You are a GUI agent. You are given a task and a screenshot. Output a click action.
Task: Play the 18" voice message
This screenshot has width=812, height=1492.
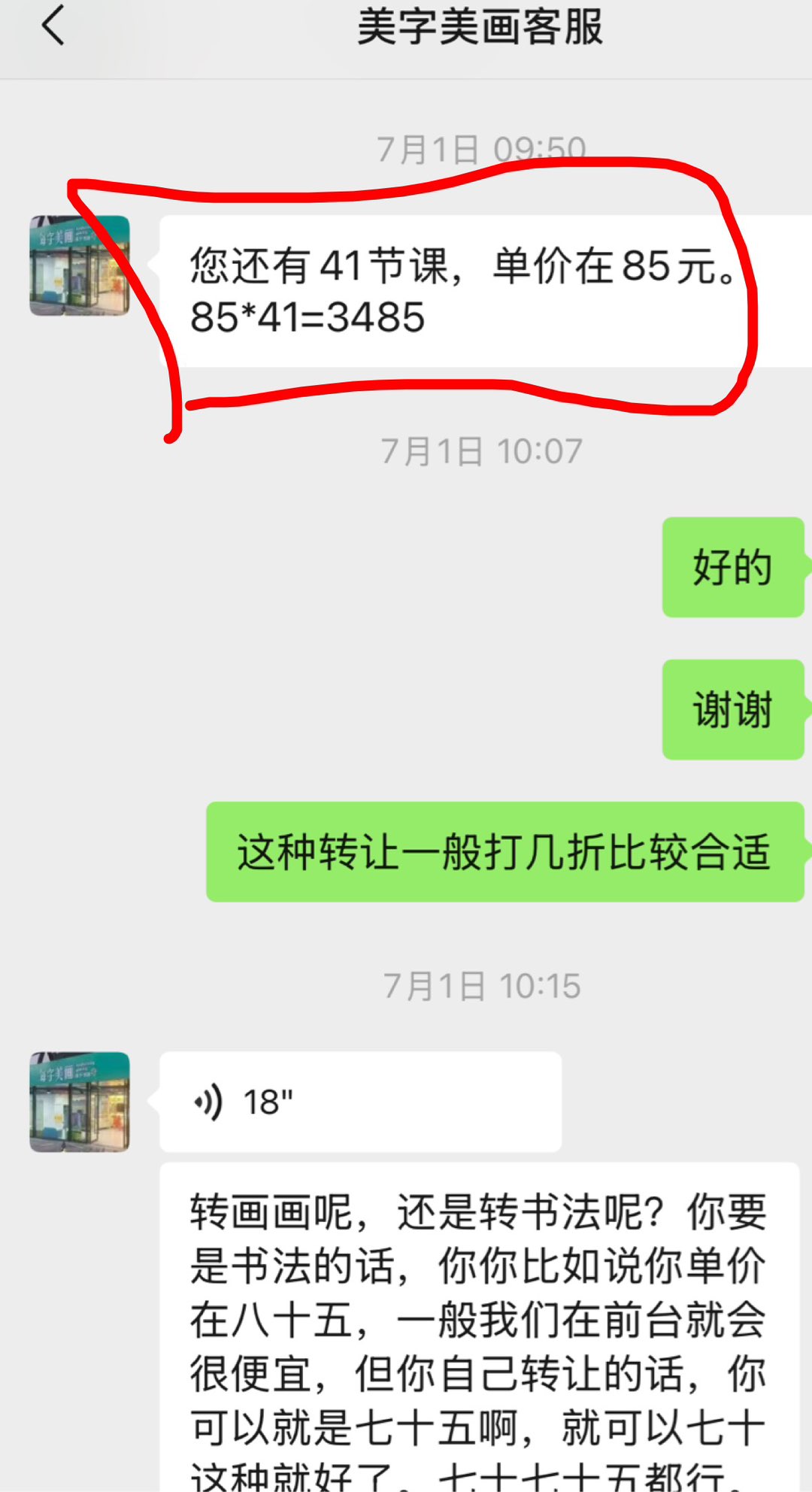click(x=359, y=1101)
